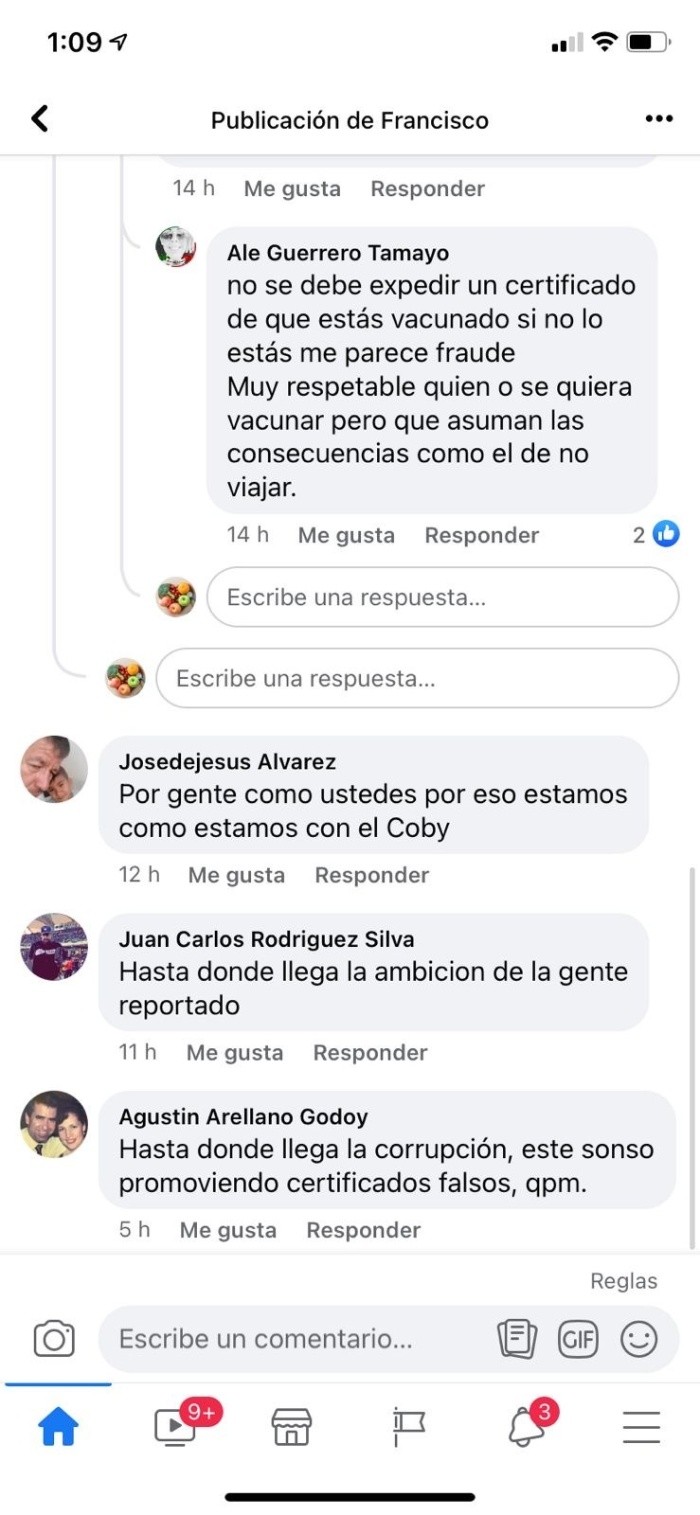Open the emoji picker
Screen dimensions: 700x1515
tap(639, 1339)
